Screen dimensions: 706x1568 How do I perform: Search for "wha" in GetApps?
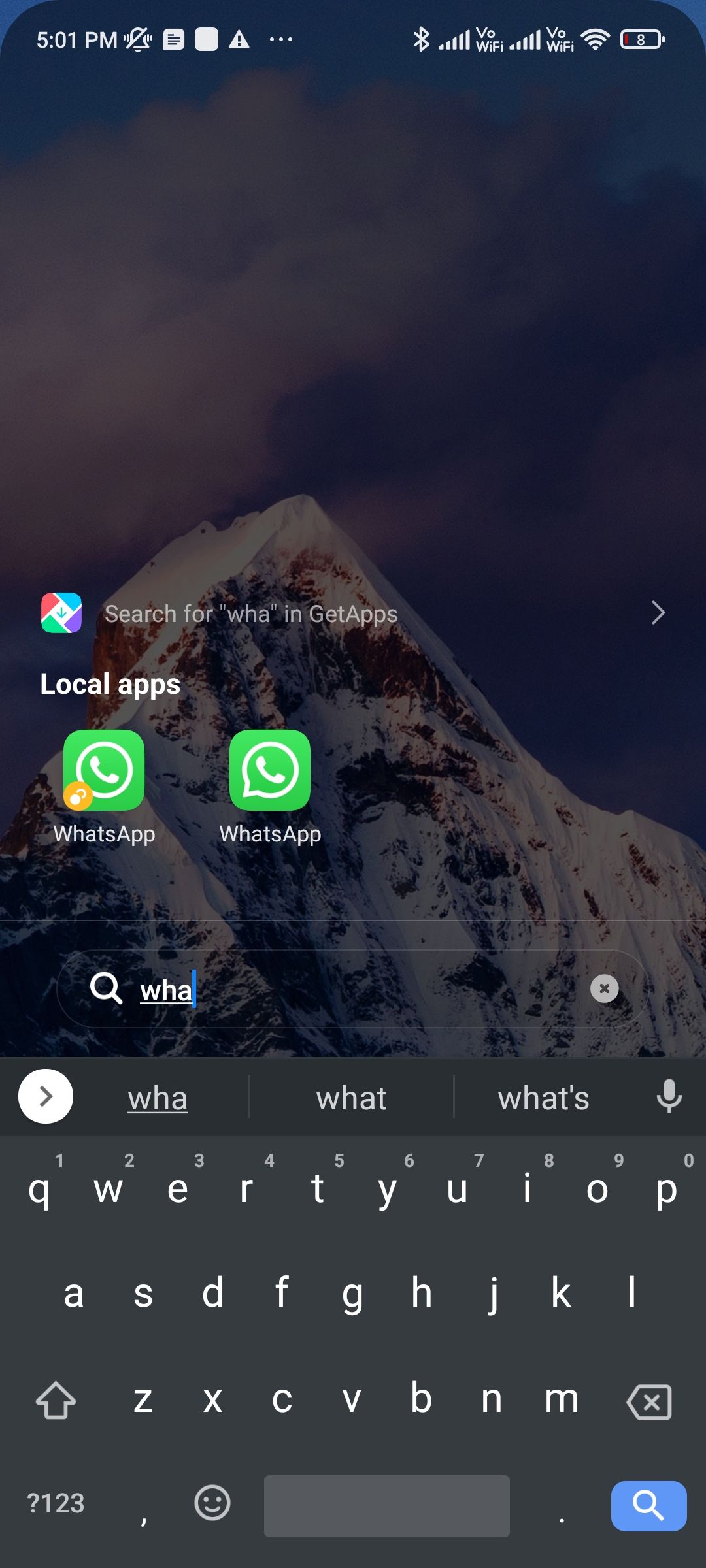[353, 613]
